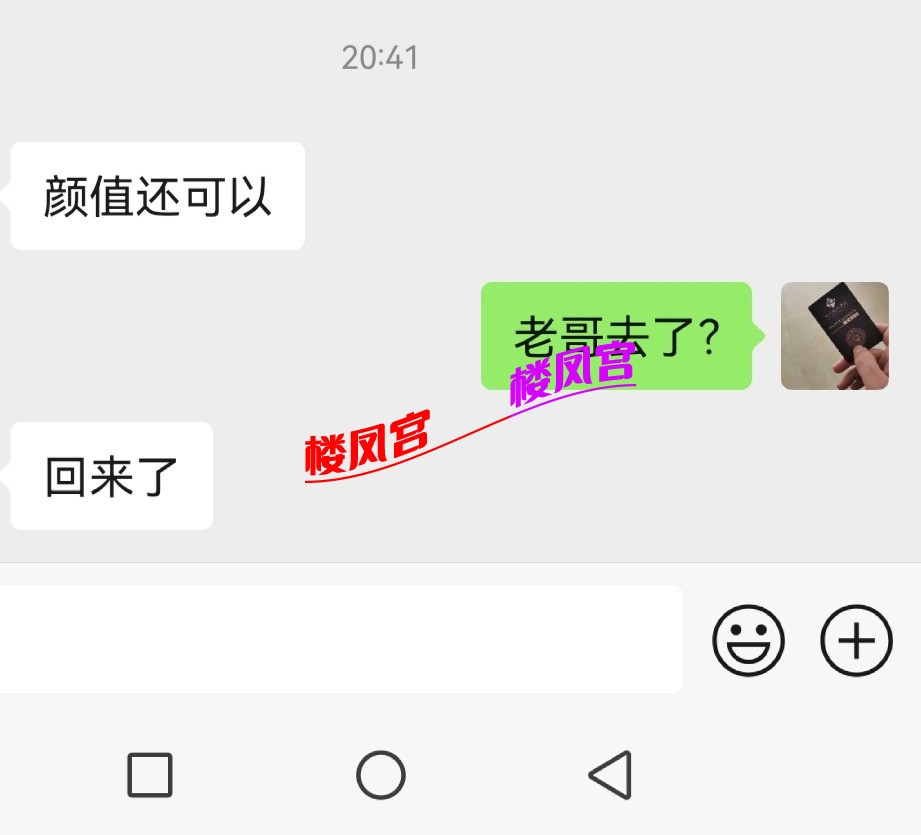
Task: Go back with system back button
Action: click(x=610, y=775)
